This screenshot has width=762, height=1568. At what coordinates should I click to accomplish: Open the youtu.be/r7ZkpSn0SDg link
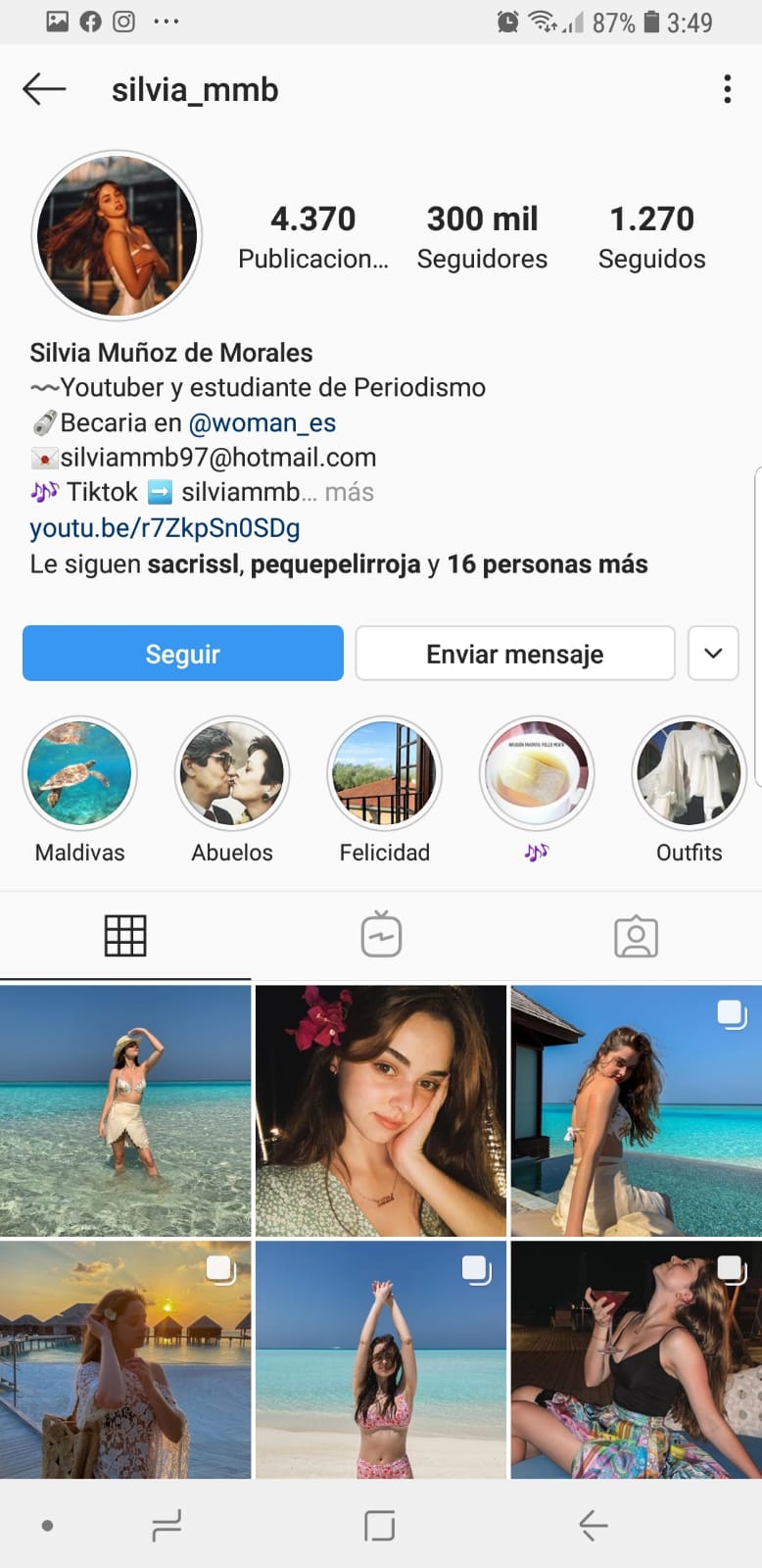point(165,528)
